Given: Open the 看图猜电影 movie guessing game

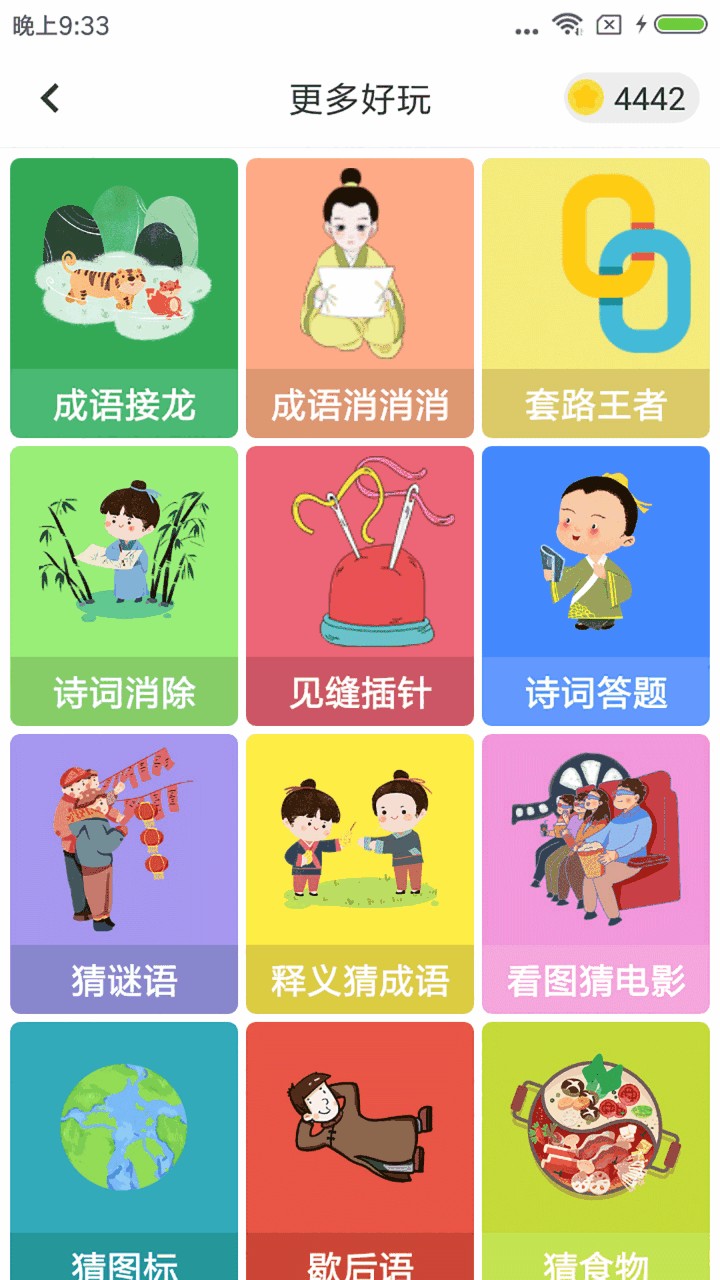Looking at the screenshot, I should 595,870.
